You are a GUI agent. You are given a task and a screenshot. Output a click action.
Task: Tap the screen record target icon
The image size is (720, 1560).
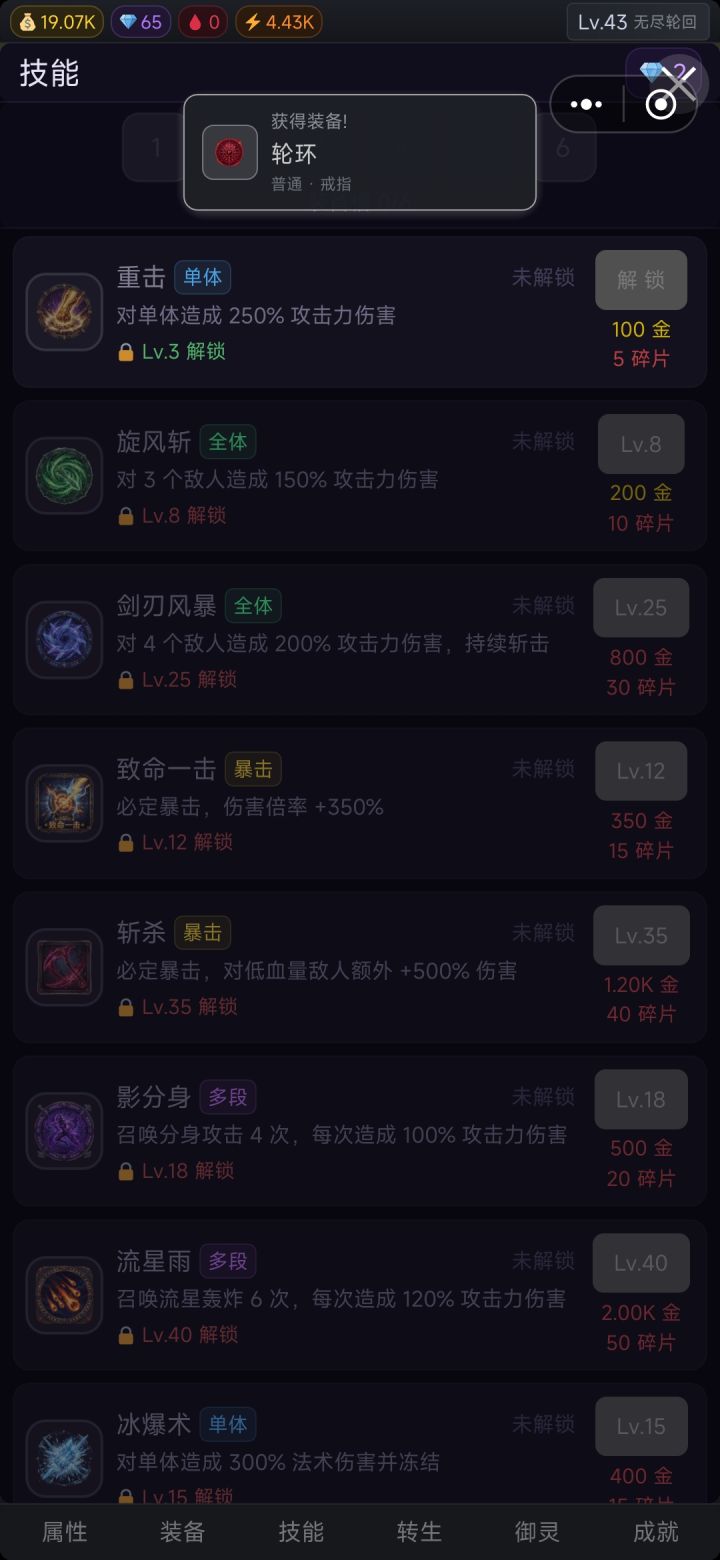point(661,104)
